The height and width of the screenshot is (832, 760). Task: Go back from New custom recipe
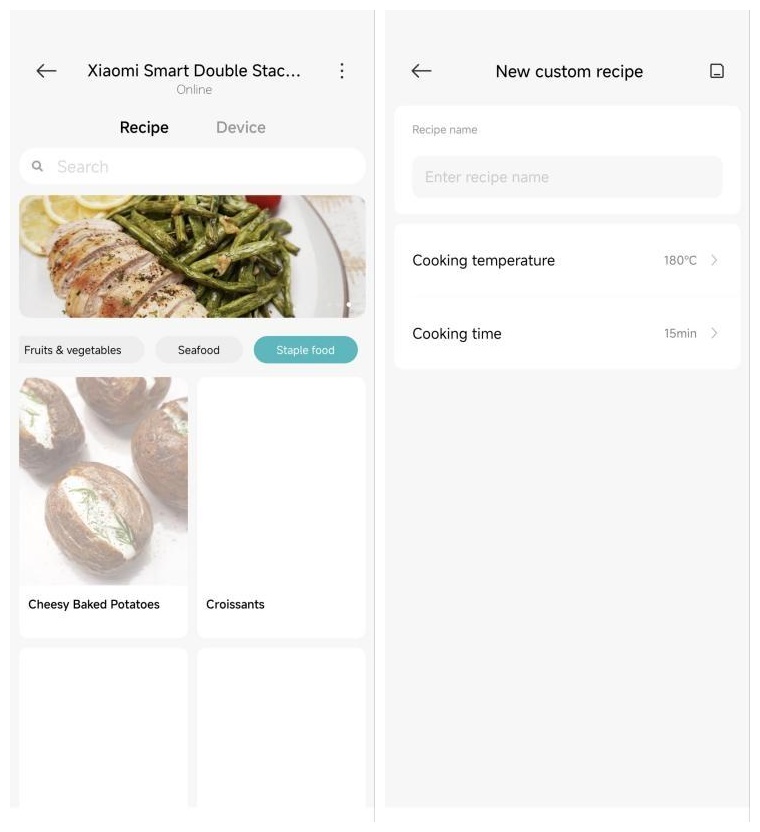(421, 71)
